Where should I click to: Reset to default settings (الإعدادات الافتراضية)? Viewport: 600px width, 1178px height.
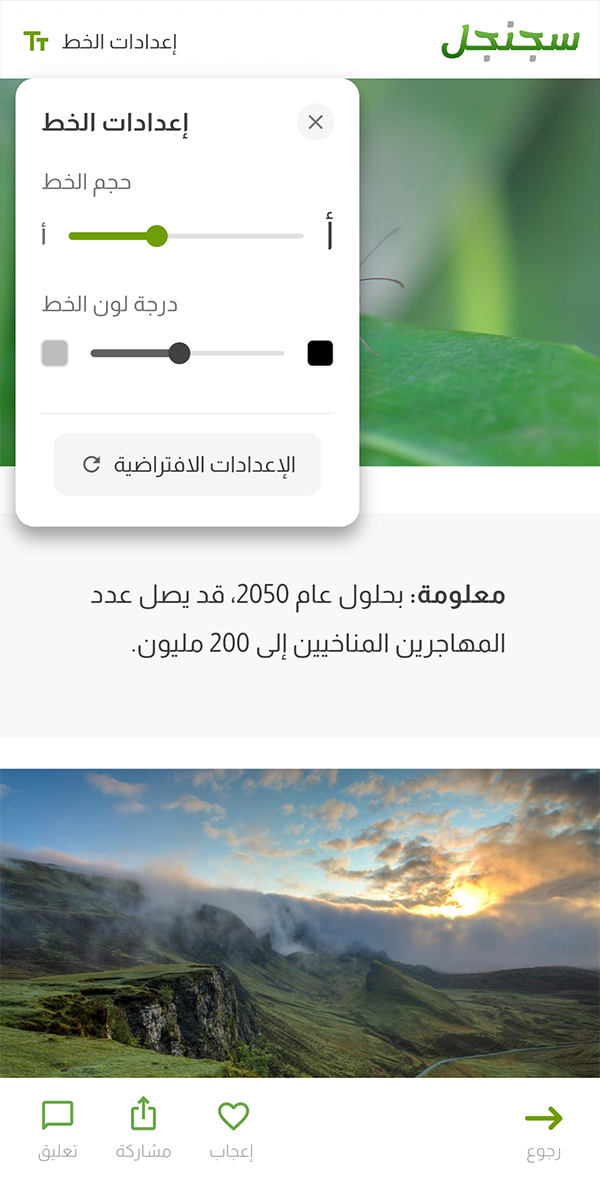pyautogui.click(x=188, y=464)
